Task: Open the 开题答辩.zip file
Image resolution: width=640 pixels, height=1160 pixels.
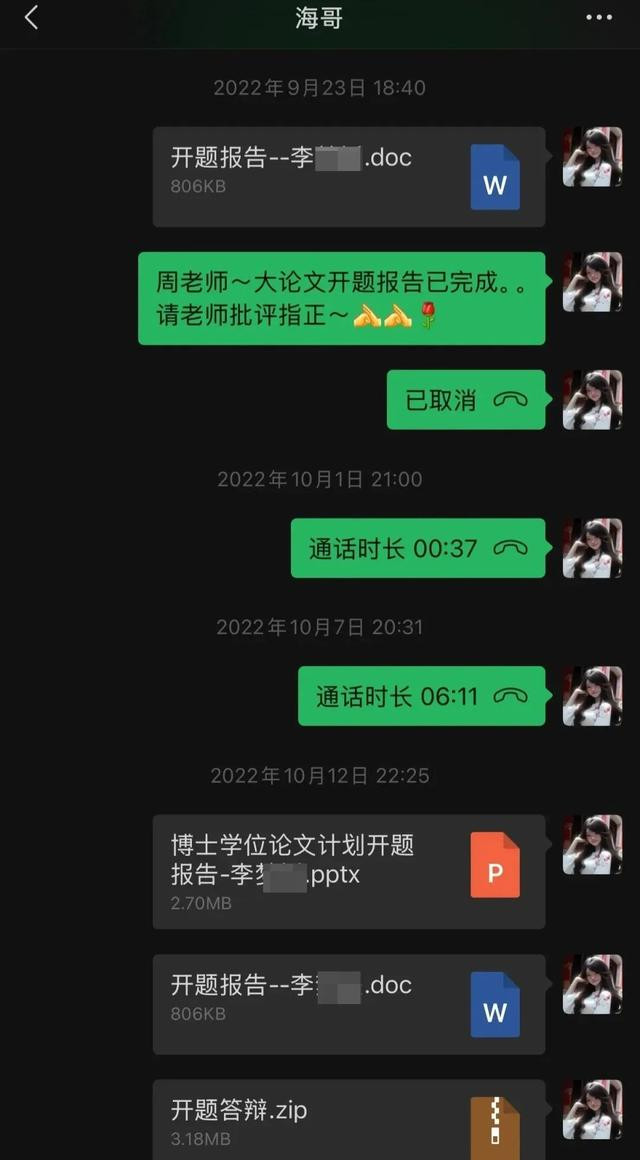Action: (x=348, y=1119)
